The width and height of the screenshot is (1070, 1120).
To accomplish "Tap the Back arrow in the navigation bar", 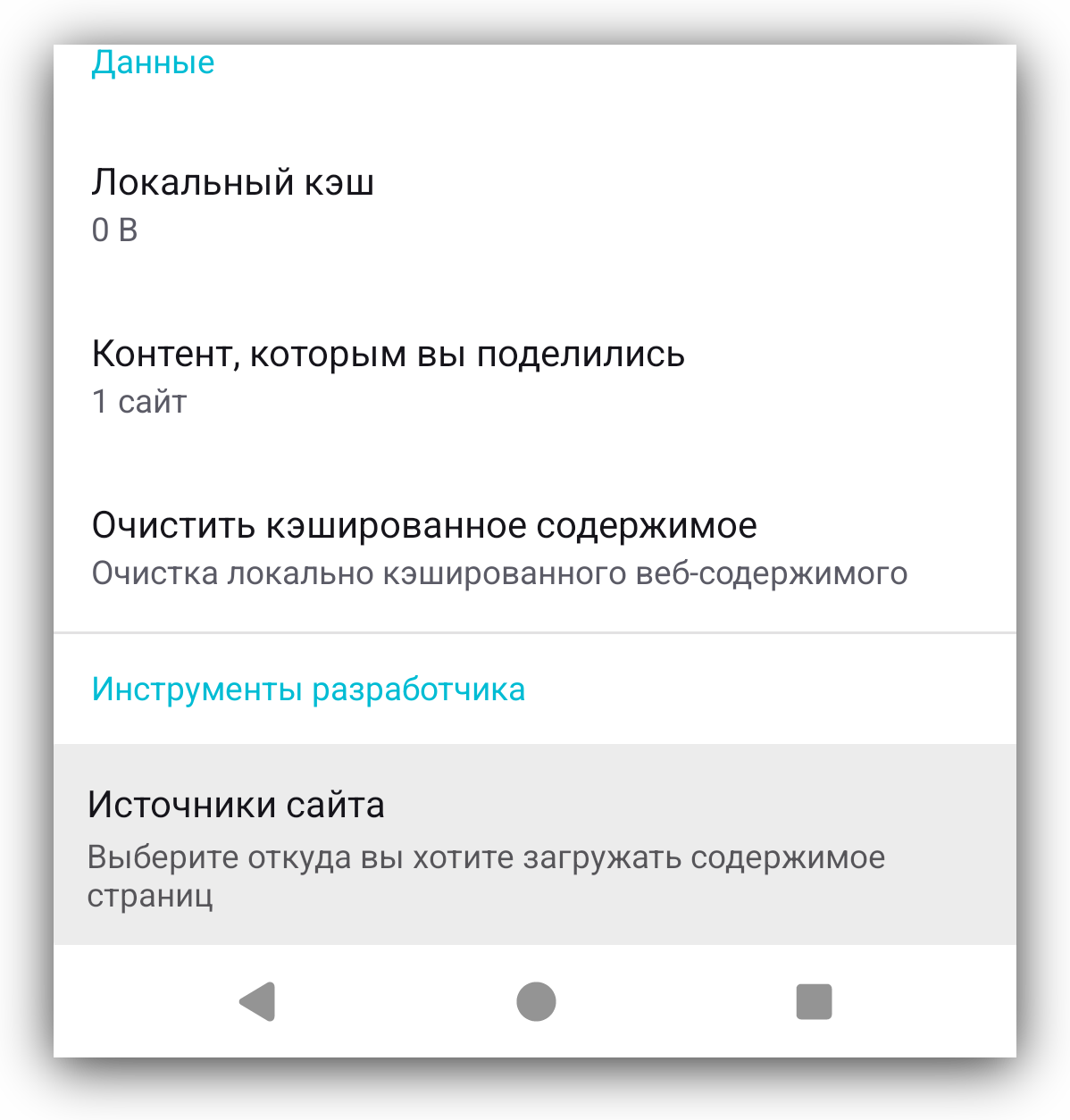I will [x=255, y=1002].
